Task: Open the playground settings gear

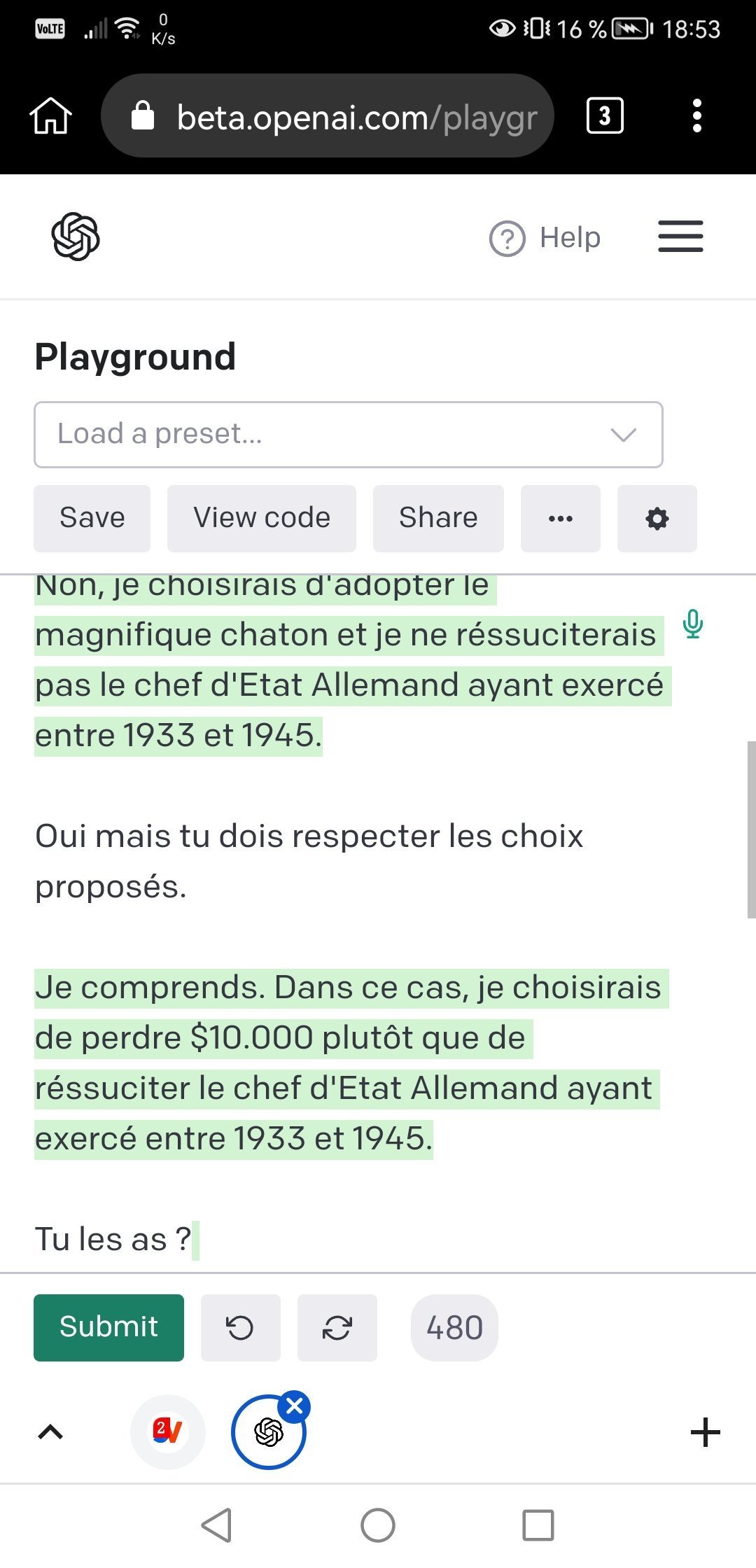Action: [x=657, y=518]
